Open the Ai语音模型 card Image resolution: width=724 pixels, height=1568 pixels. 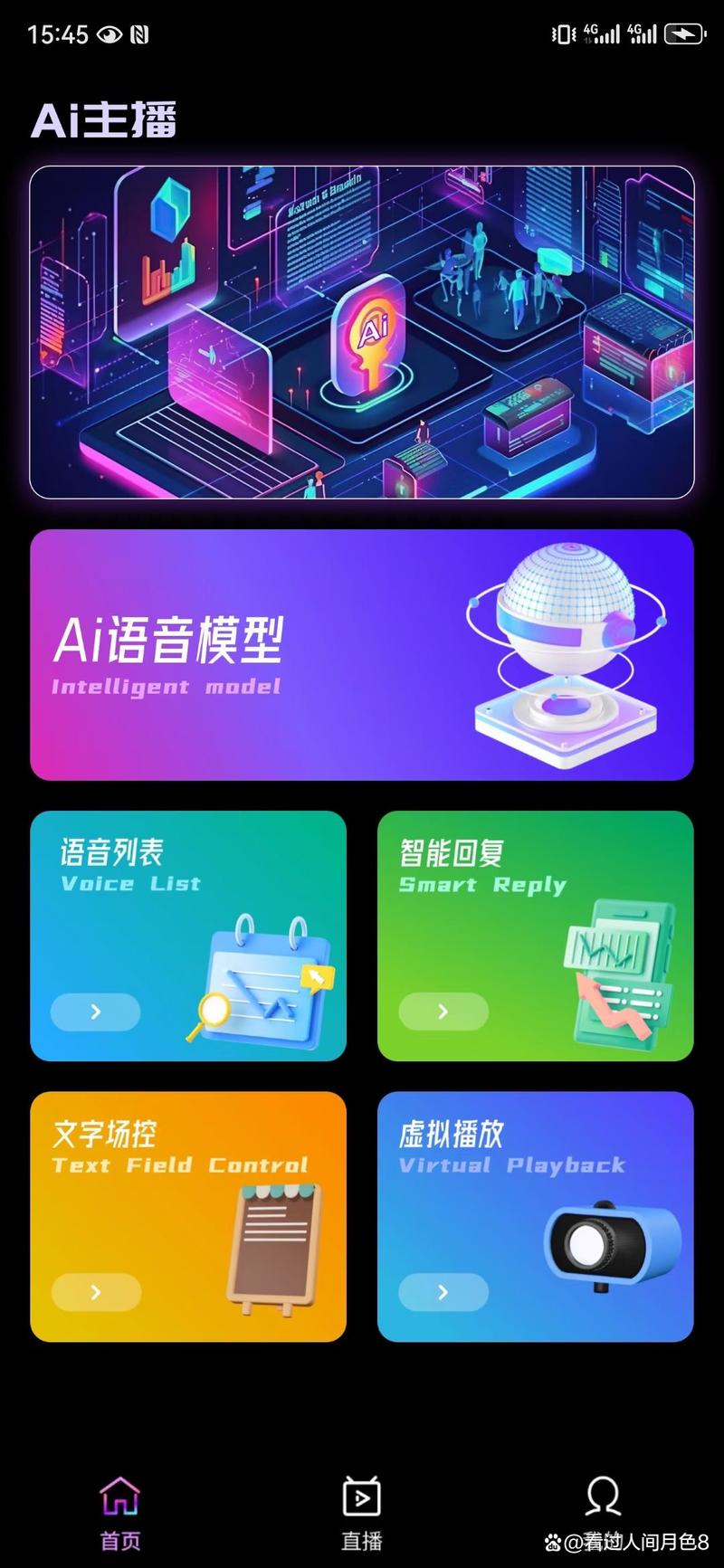coord(362,654)
